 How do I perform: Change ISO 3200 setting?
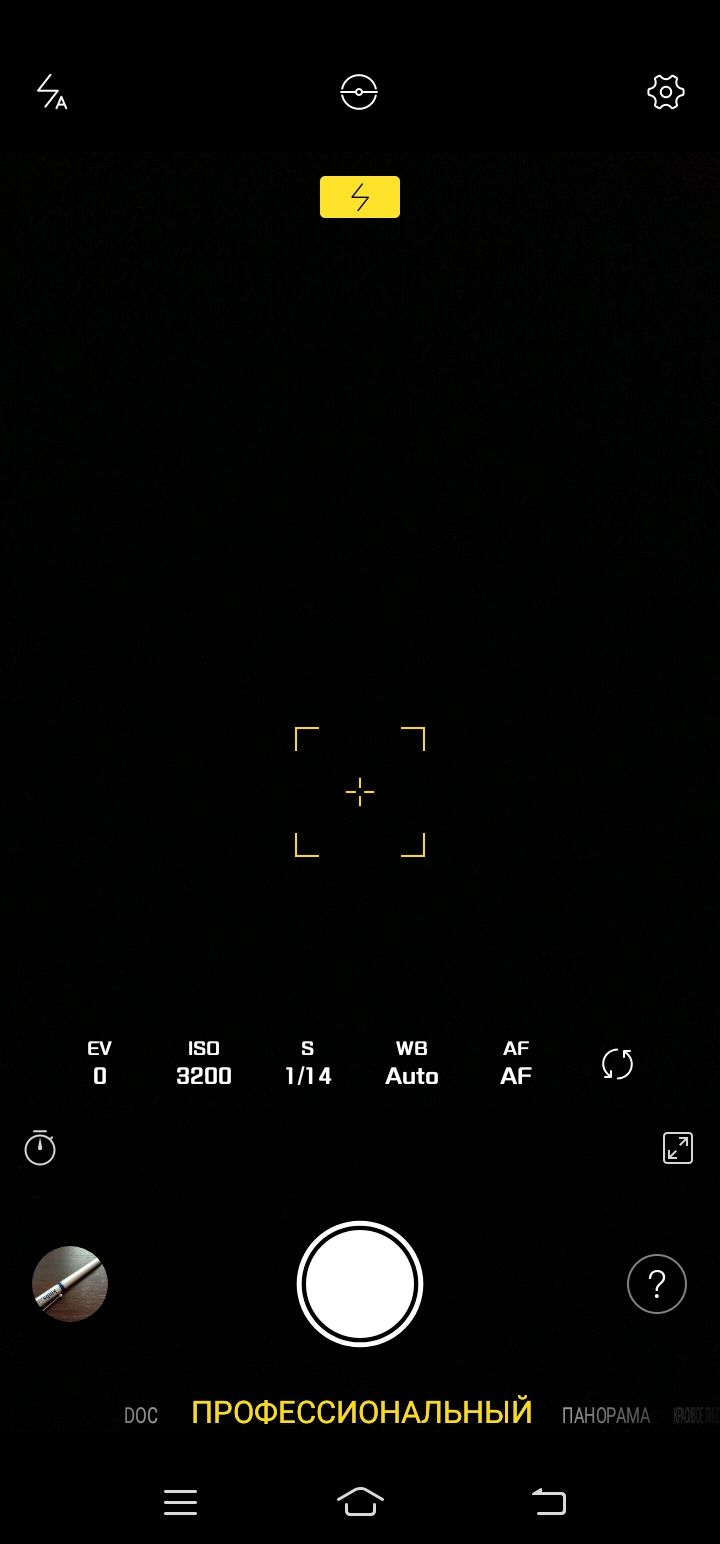tap(204, 1063)
